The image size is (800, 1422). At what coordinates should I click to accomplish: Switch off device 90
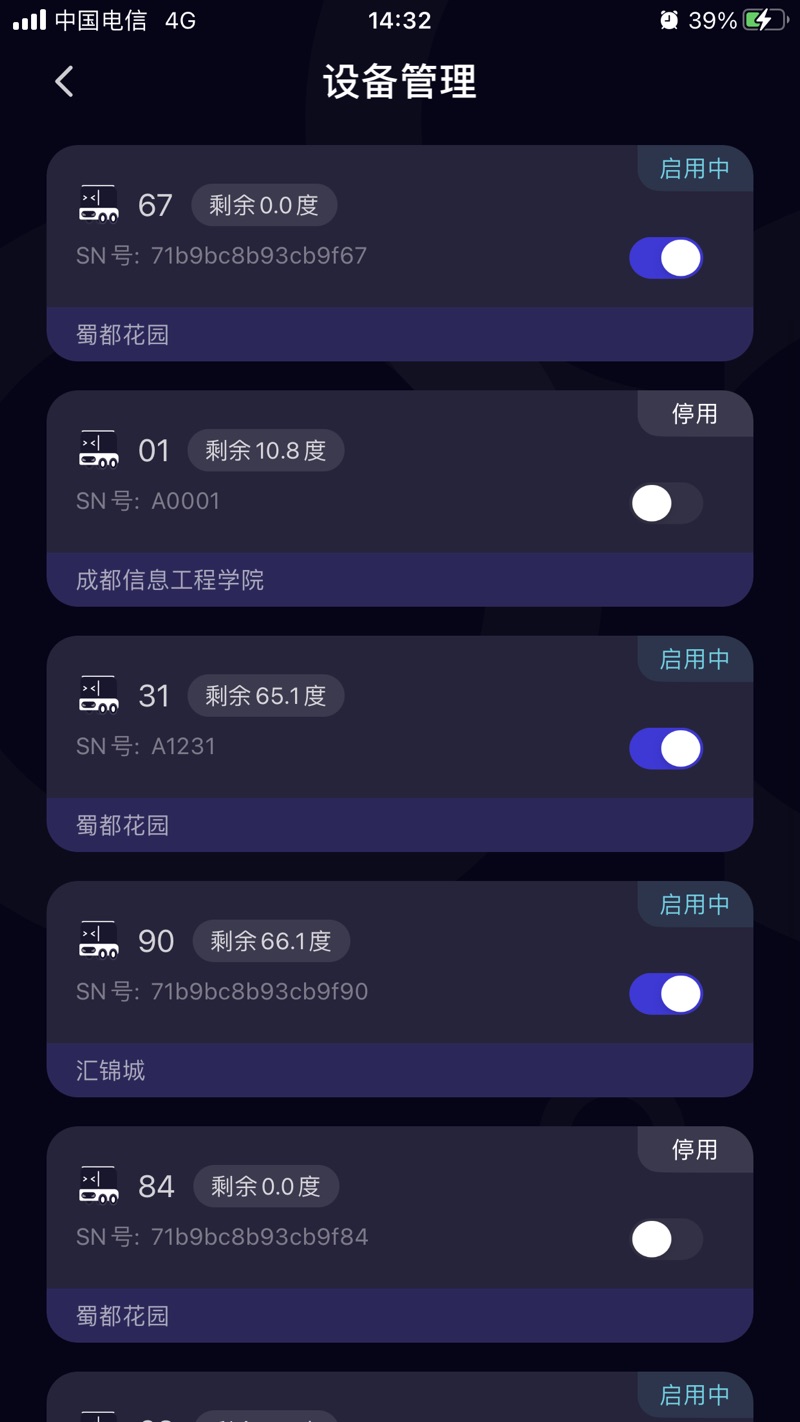coord(666,993)
